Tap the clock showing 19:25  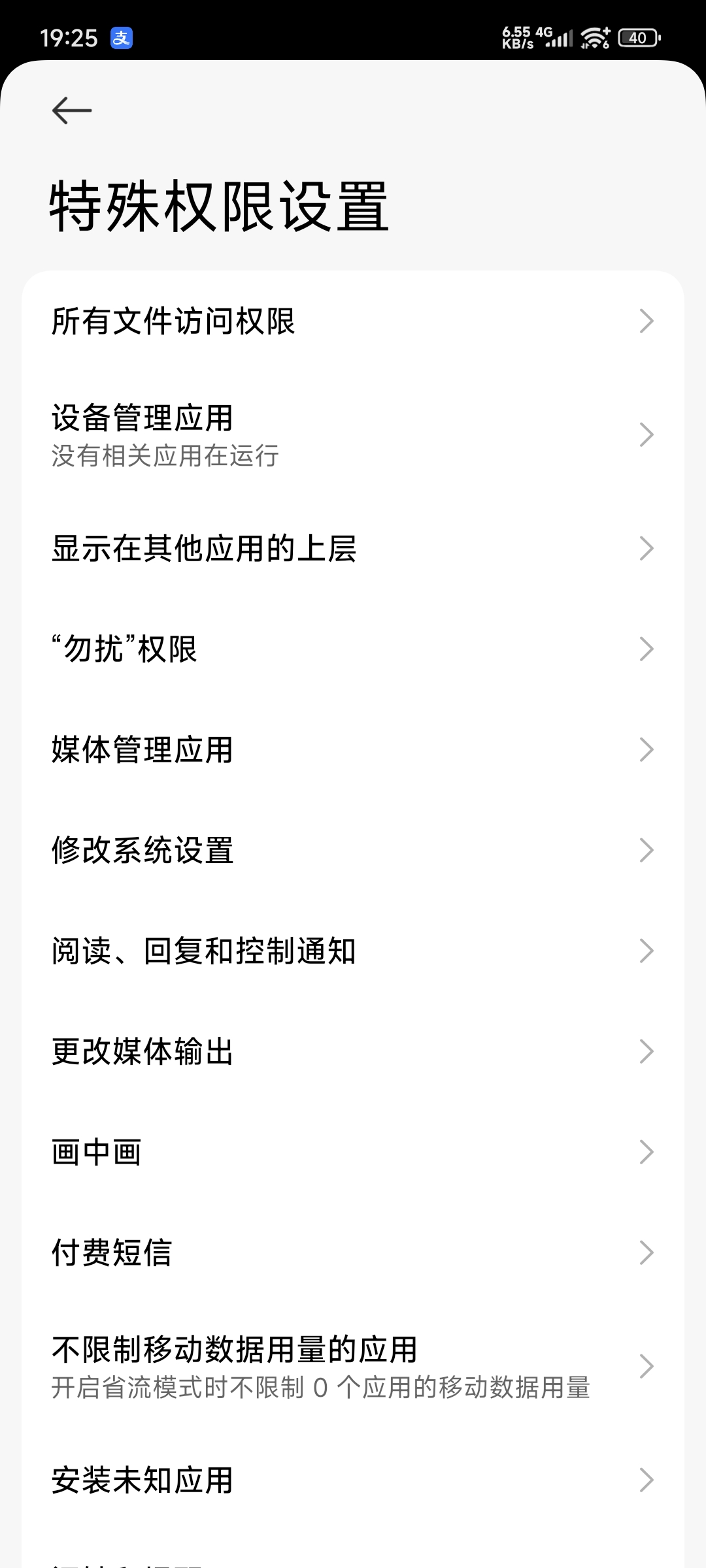point(69,38)
